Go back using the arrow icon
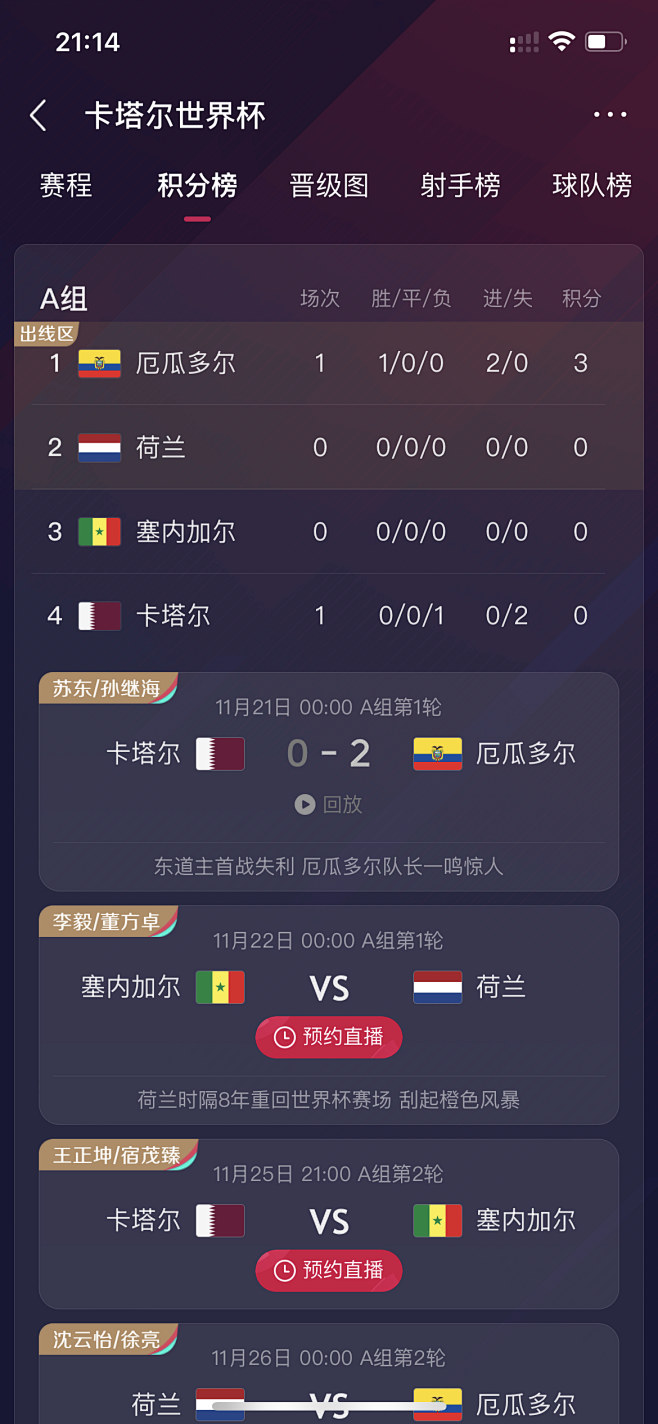The width and height of the screenshot is (658, 1424). pyautogui.click(x=39, y=116)
